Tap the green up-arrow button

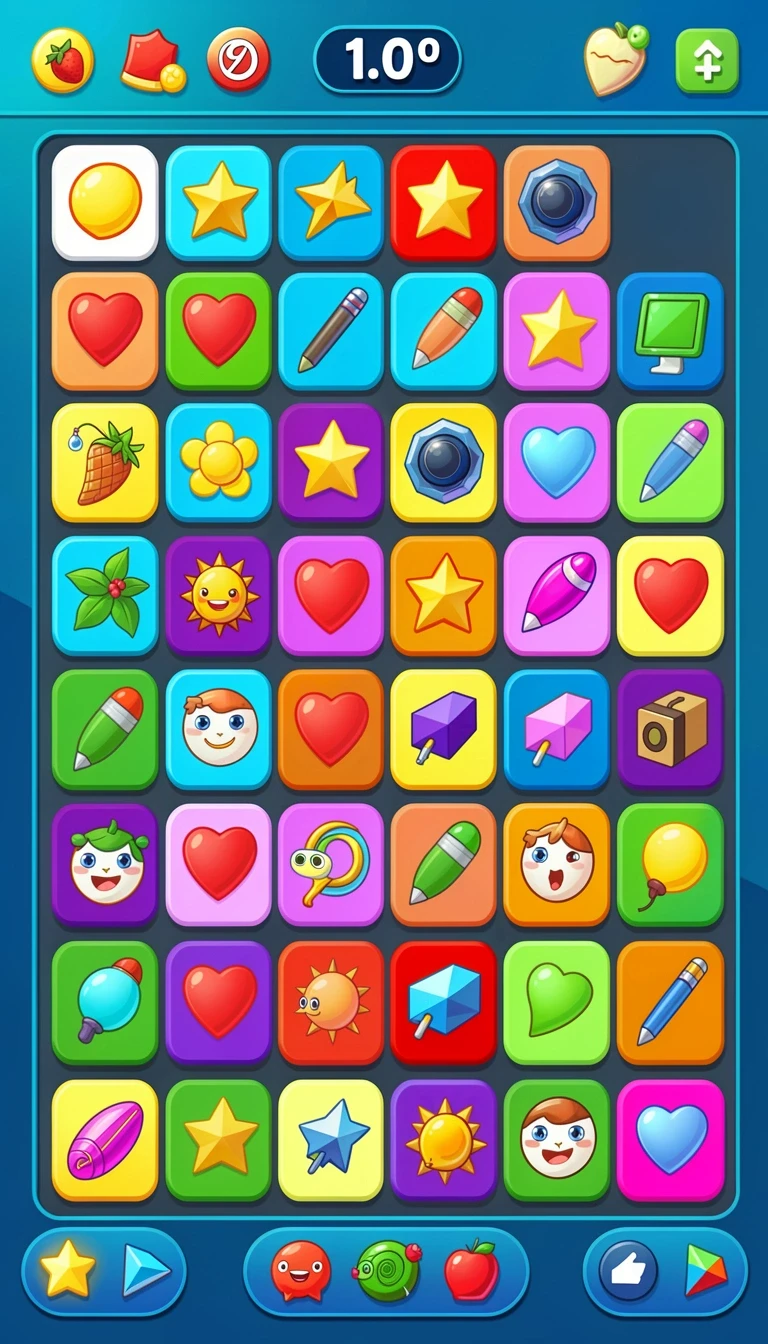[x=707, y=61]
